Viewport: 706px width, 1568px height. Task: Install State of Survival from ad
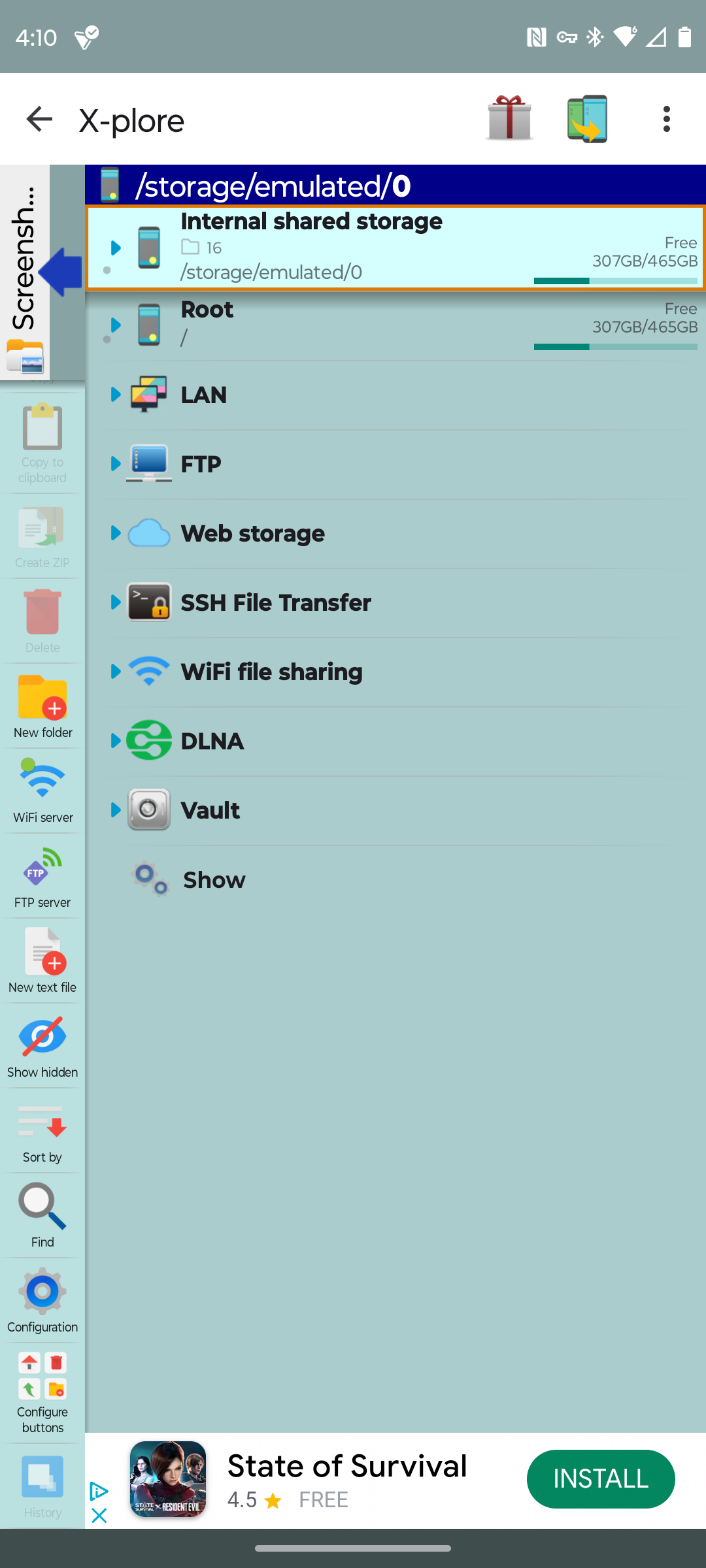tap(600, 1478)
